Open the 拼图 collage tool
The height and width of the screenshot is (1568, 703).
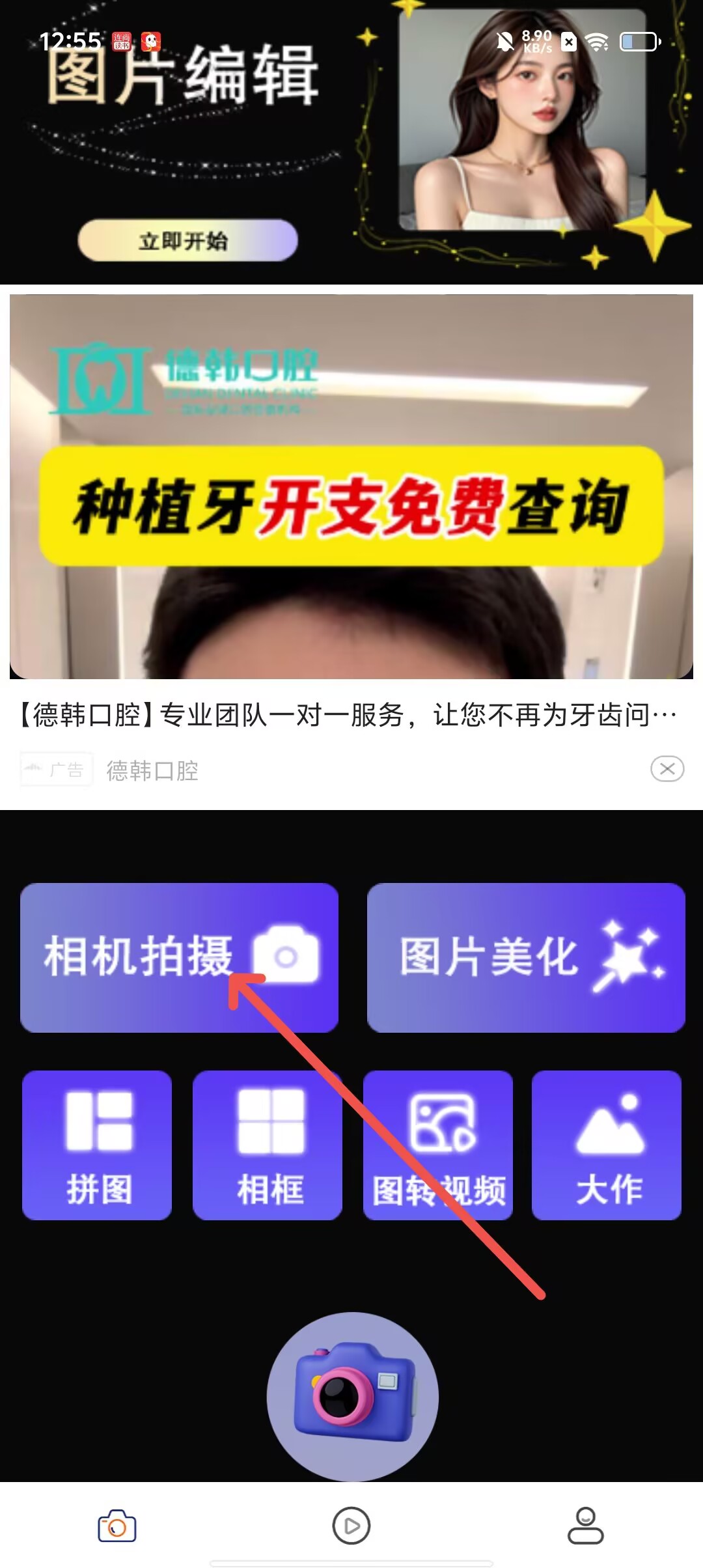coord(97,1145)
